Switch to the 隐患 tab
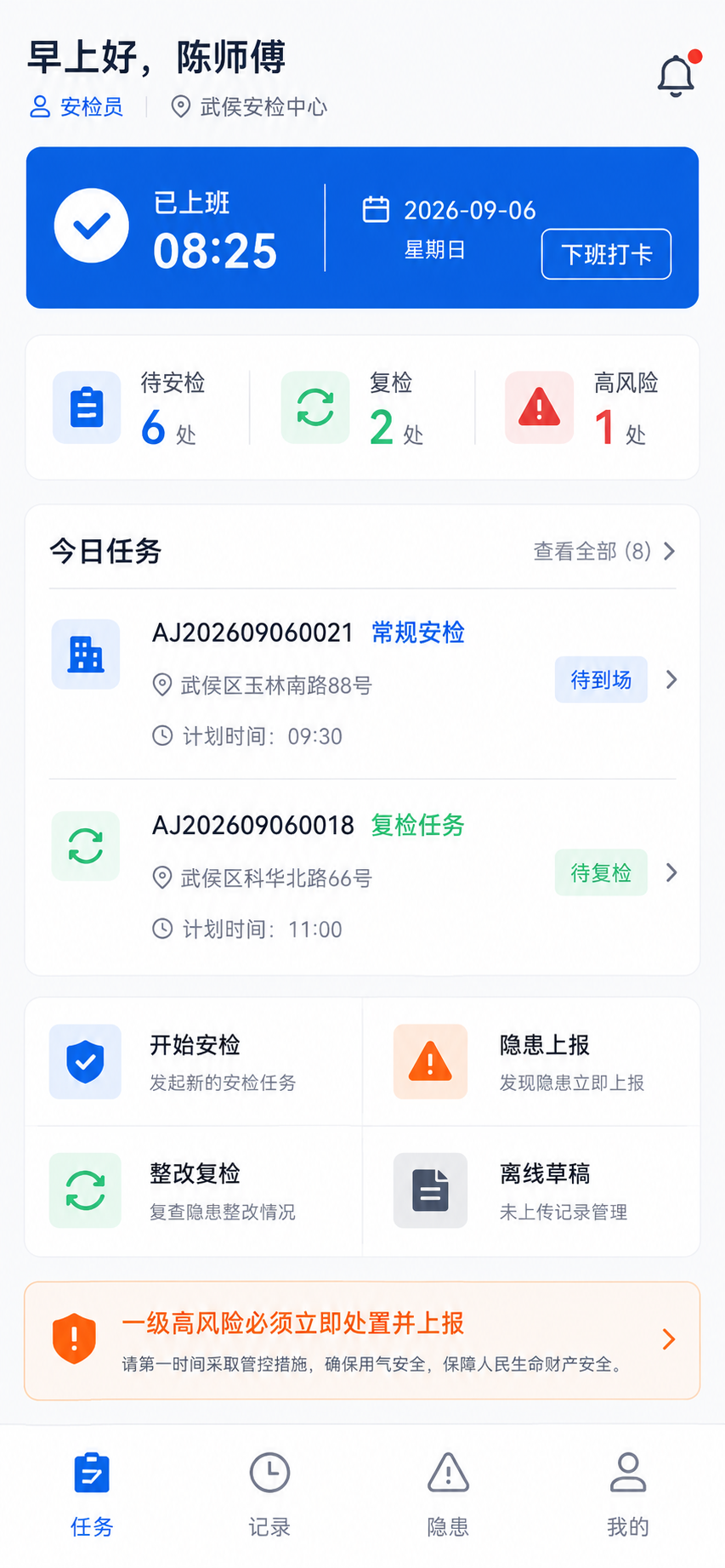 click(x=448, y=1496)
